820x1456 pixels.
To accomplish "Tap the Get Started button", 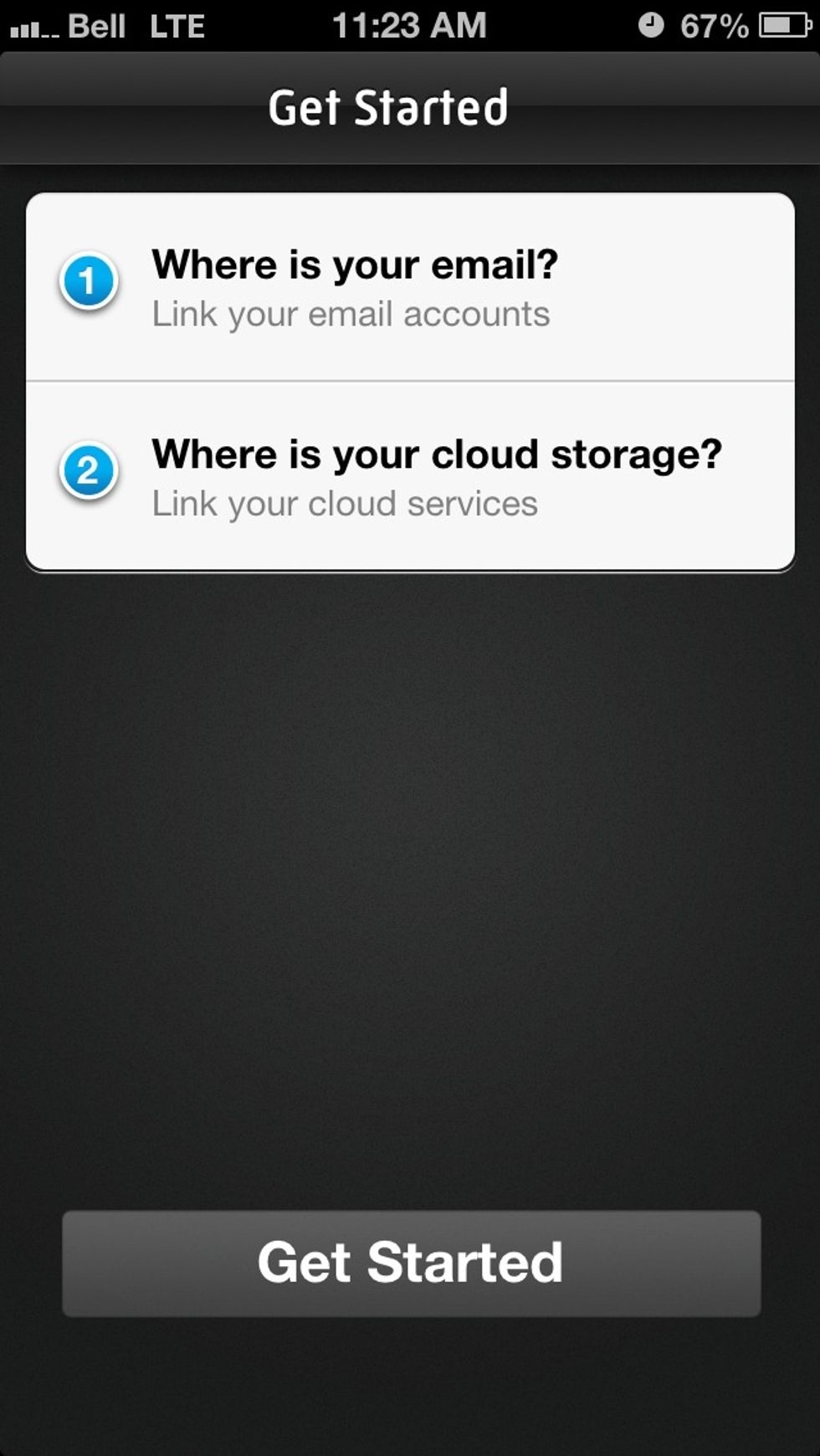I will [411, 1263].
